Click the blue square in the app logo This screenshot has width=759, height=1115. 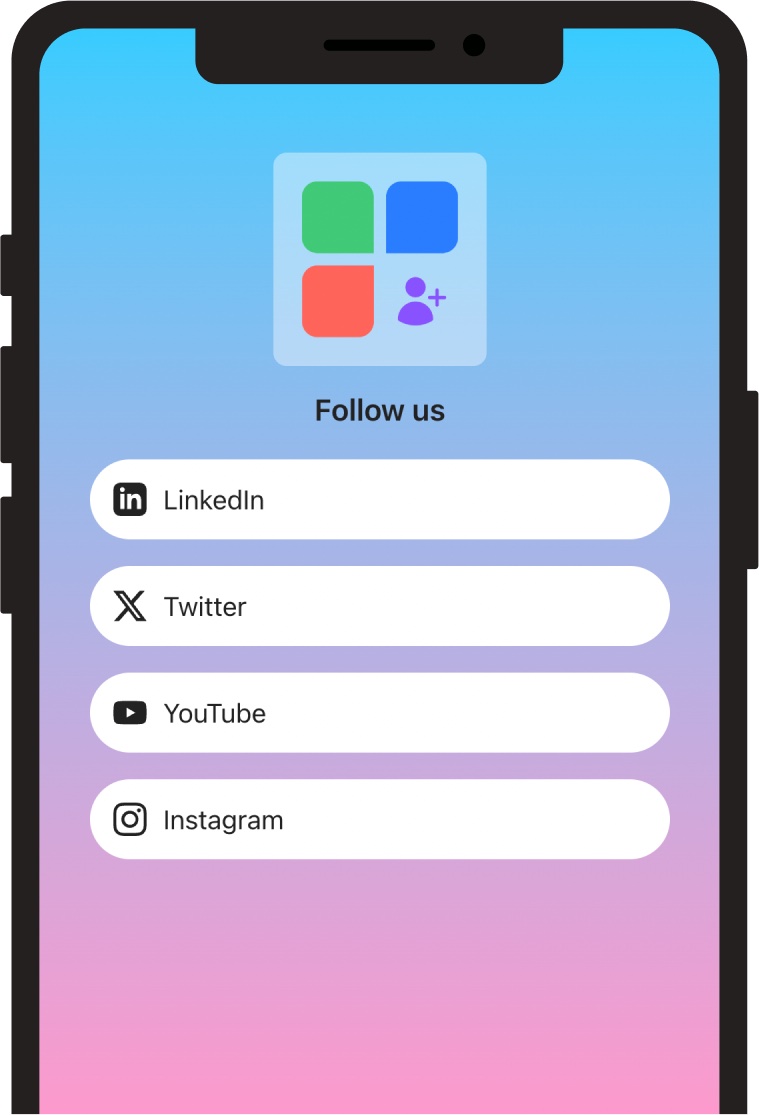point(421,216)
